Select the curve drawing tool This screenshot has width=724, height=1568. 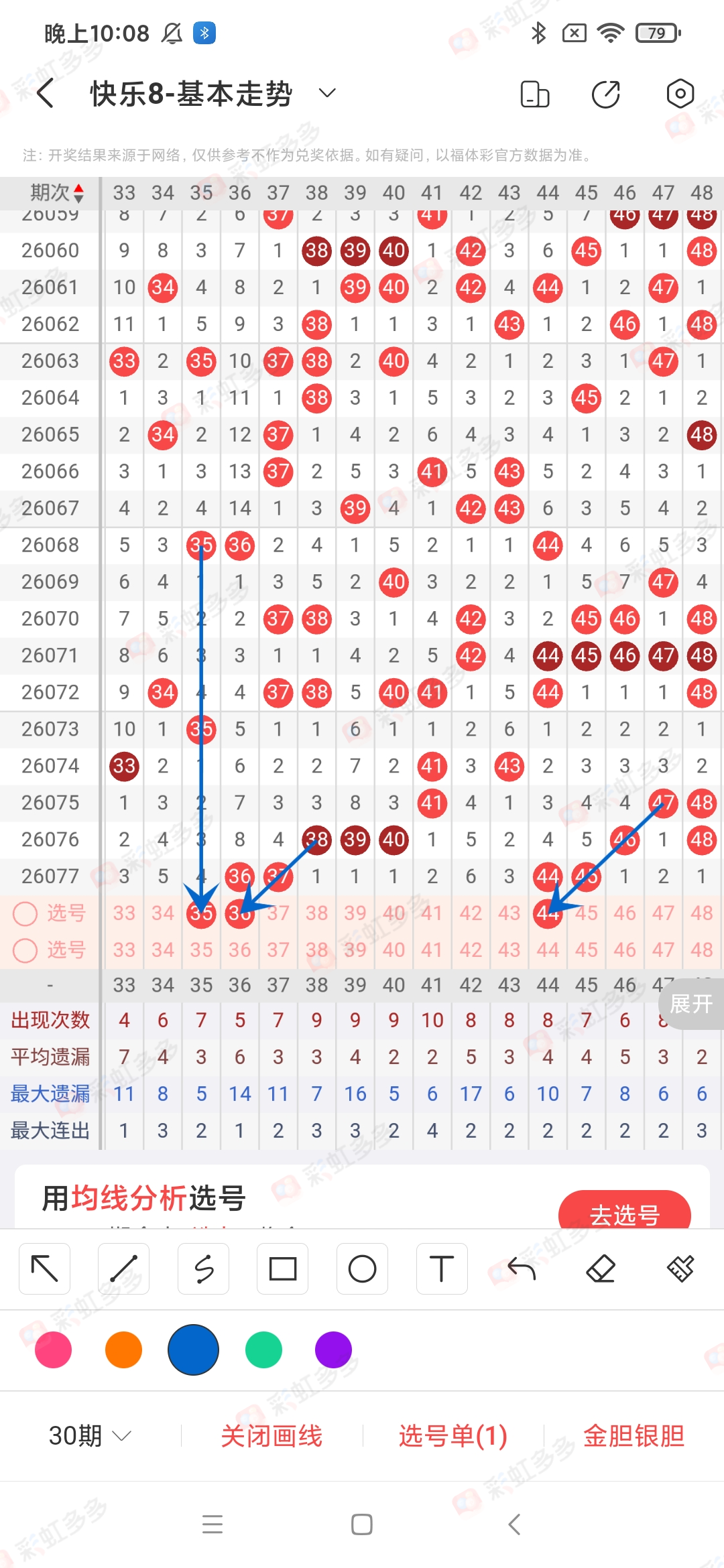[x=203, y=1268]
